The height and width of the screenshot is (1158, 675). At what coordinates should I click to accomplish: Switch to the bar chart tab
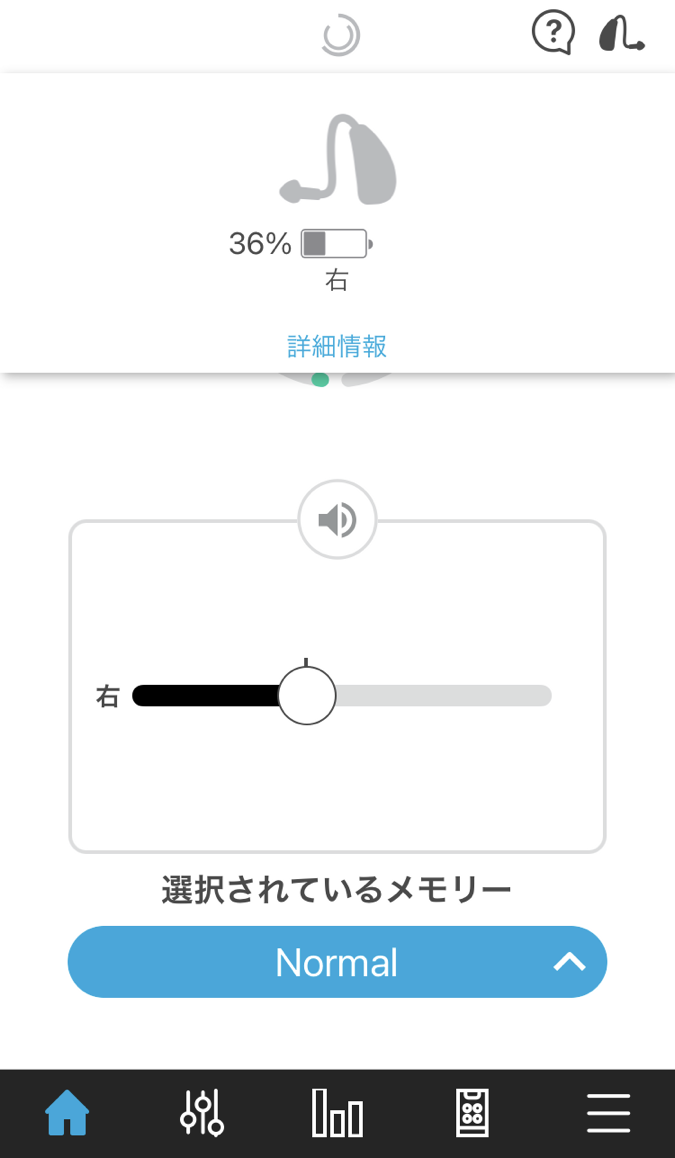(x=338, y=1113)
